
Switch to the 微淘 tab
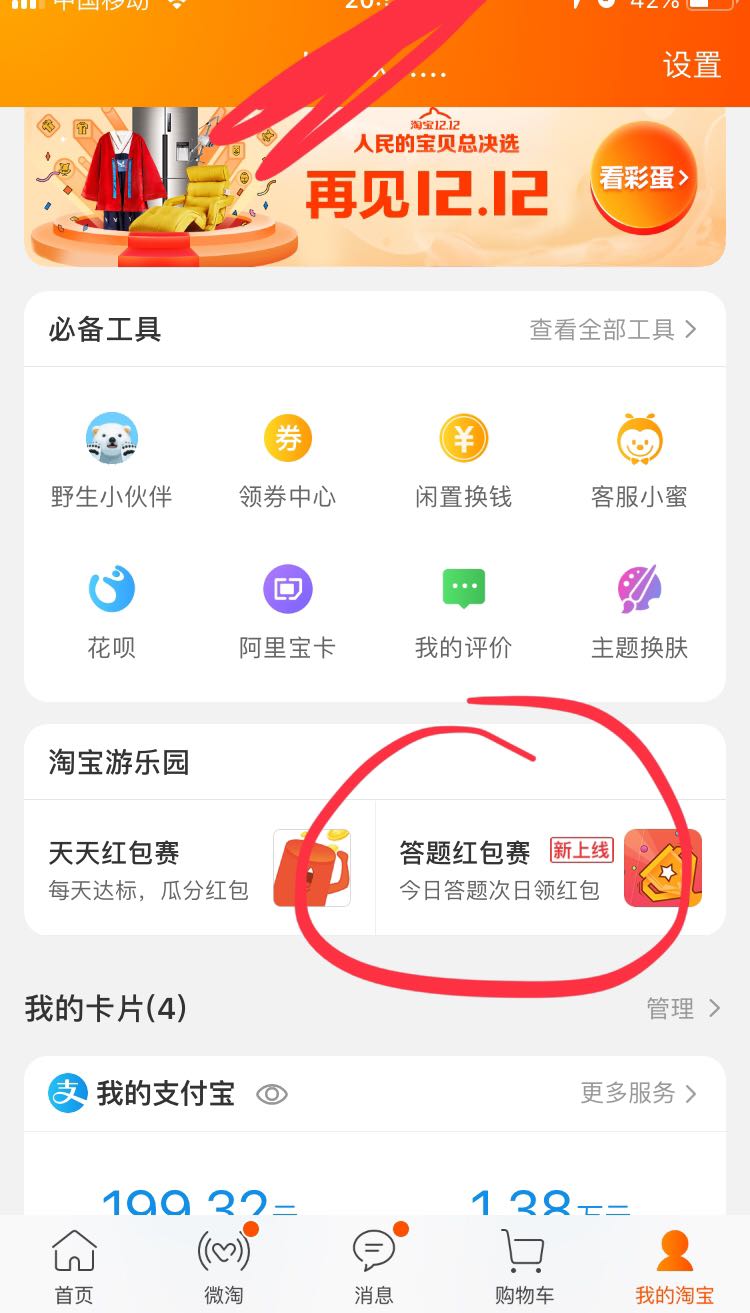224,1266
